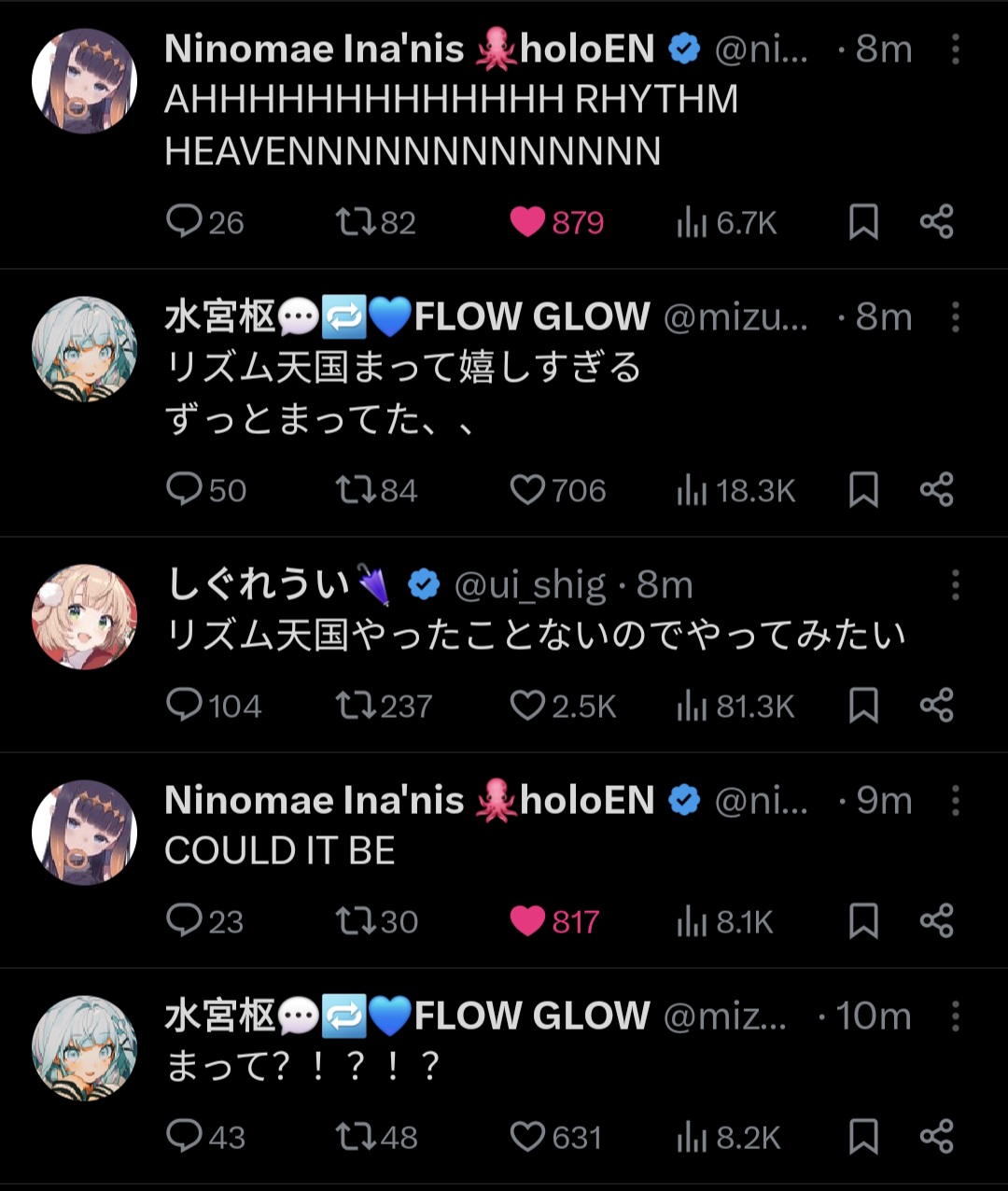This screenshot has width=1008, height=1191.
Task: Reply to the まって?!?!? tweet
Action: (184, 1137)
